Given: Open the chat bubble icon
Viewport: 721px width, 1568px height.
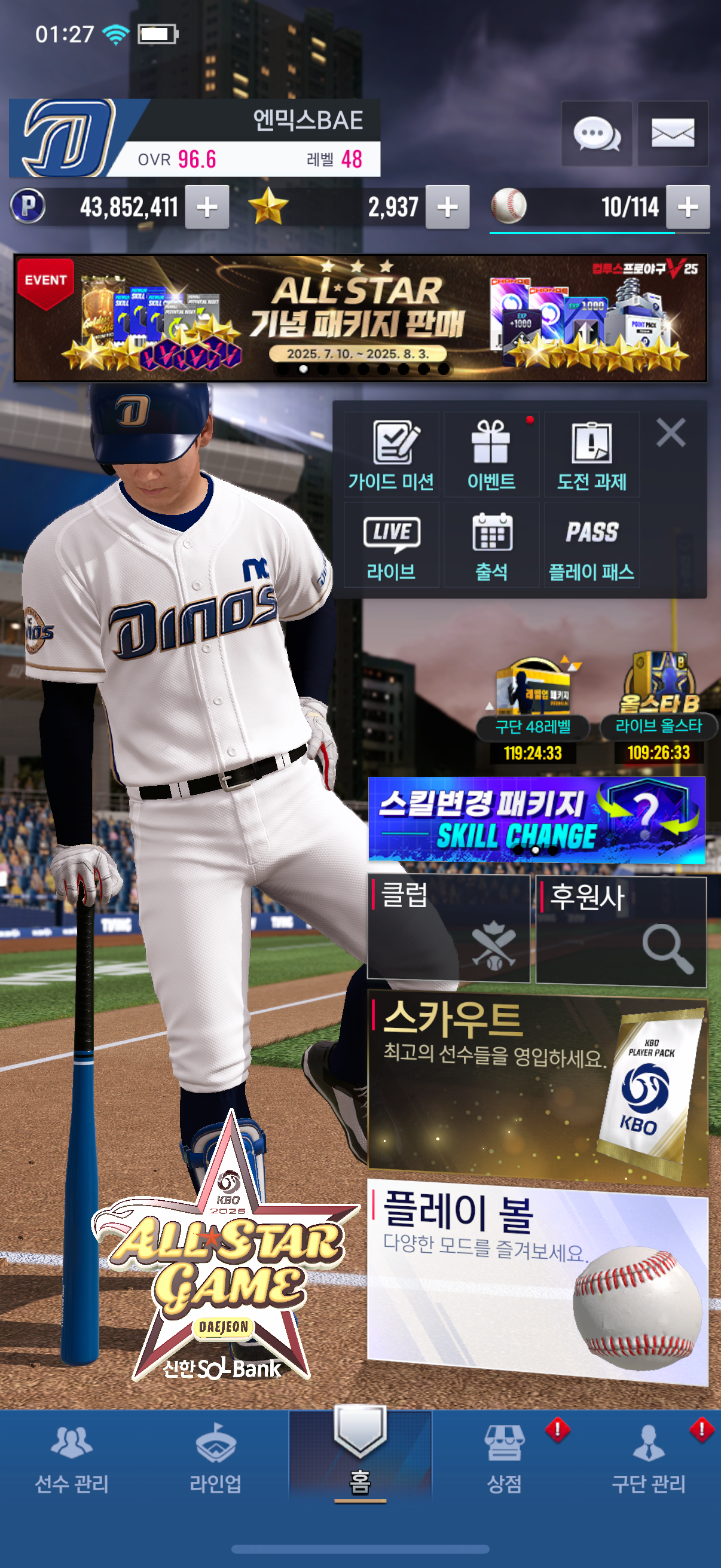Looking at the screenshot, I should pos(595,133).
